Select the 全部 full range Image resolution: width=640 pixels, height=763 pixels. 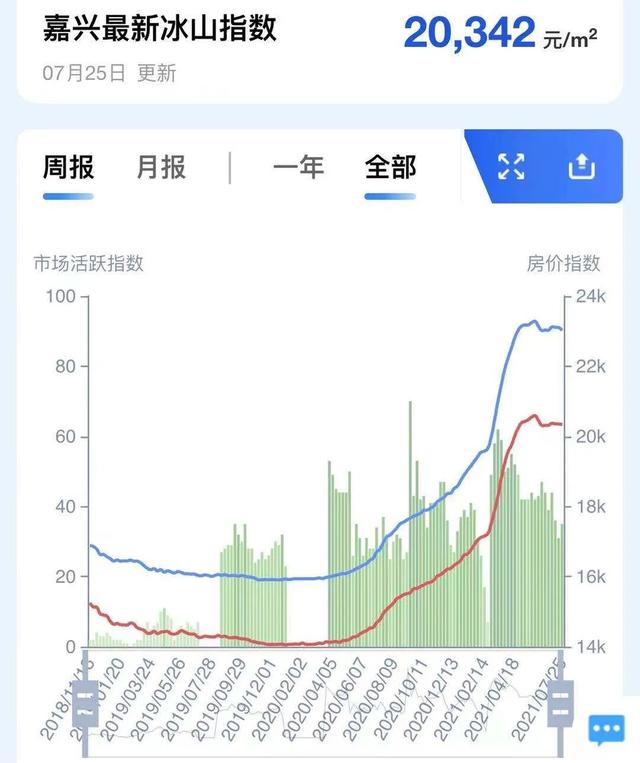point(390,167)
